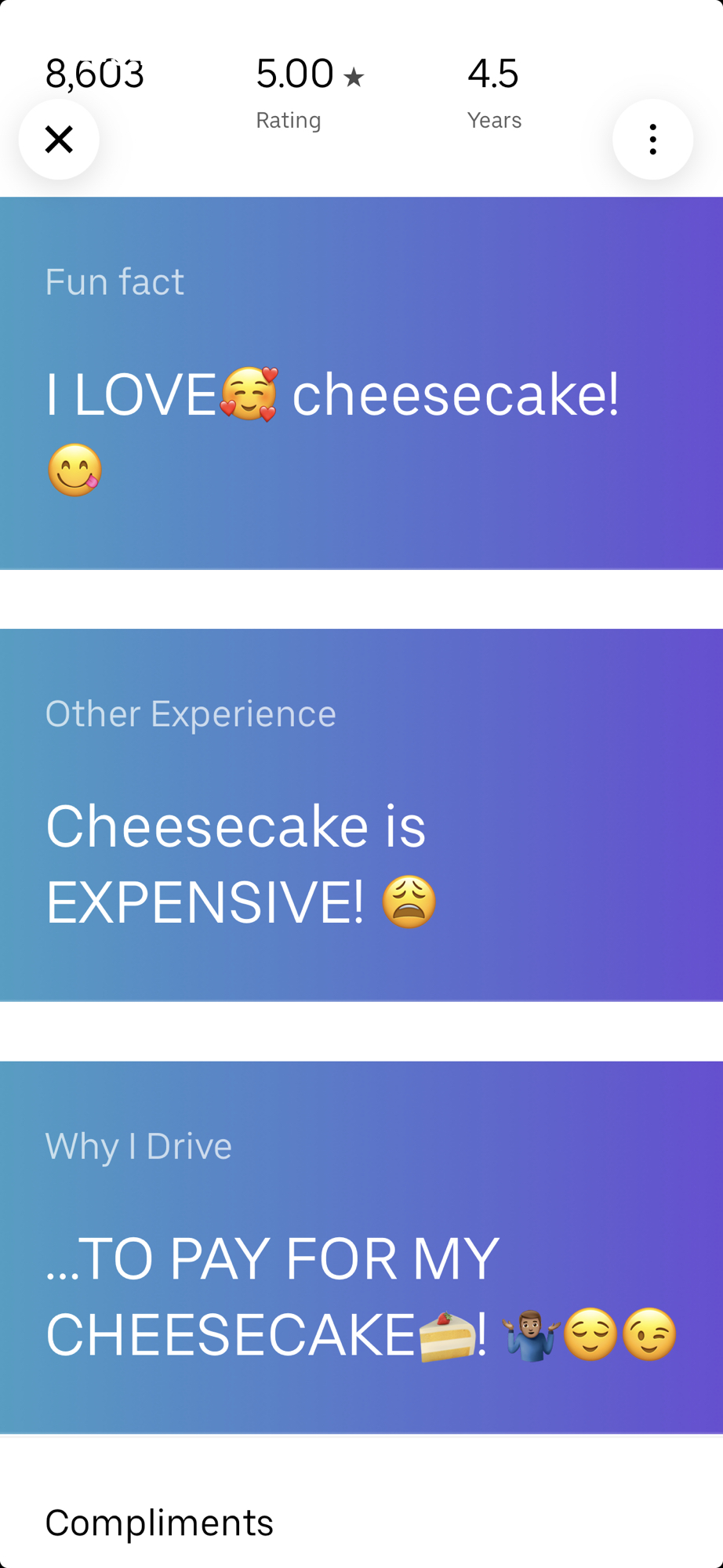This screenshot has width=723, height=1568.
Task: Close the driver profile
Action: pyautogui.click(x=59, y=140)
